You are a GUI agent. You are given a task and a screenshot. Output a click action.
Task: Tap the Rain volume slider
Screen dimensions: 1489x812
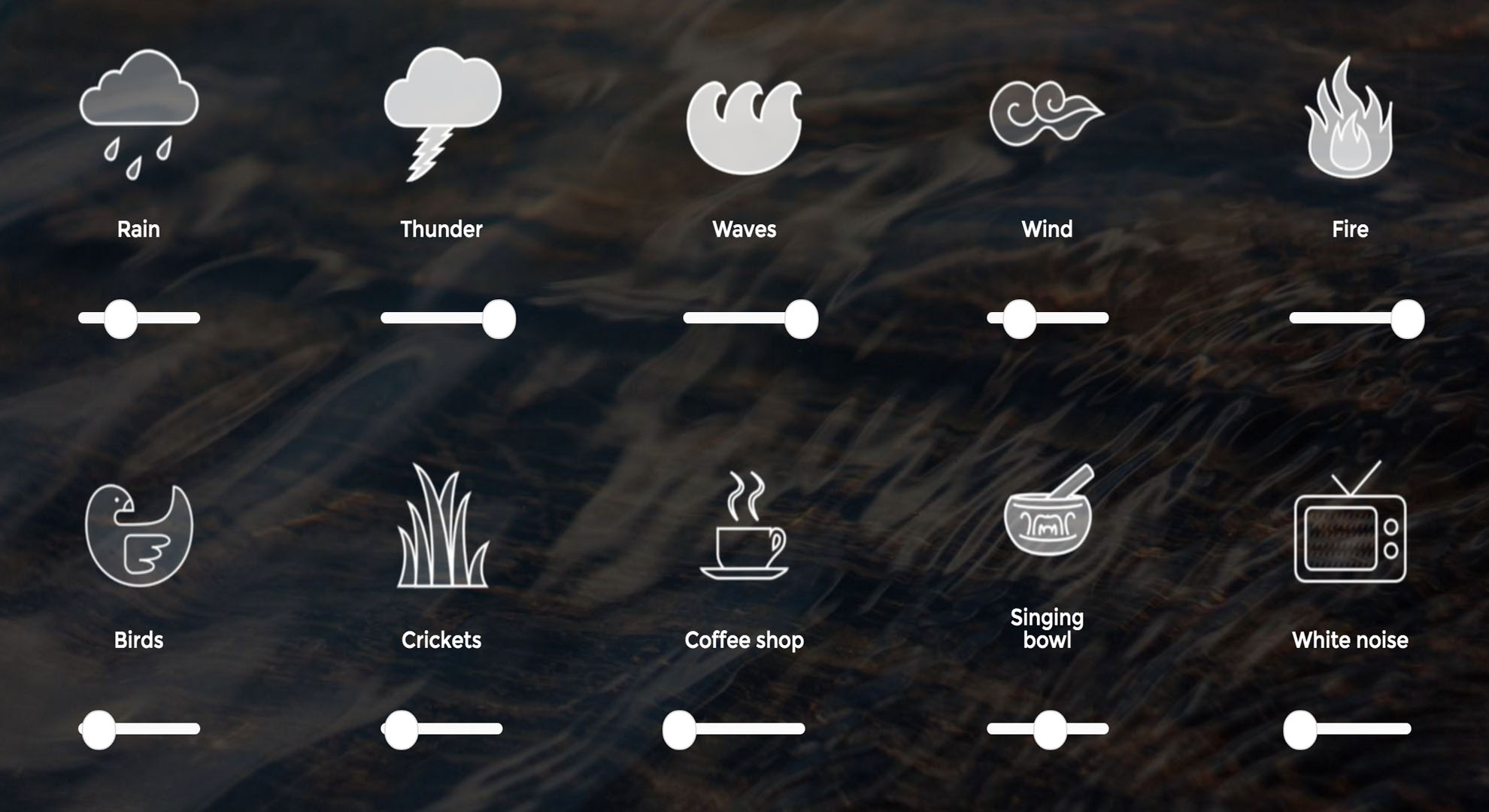[139, 318]
